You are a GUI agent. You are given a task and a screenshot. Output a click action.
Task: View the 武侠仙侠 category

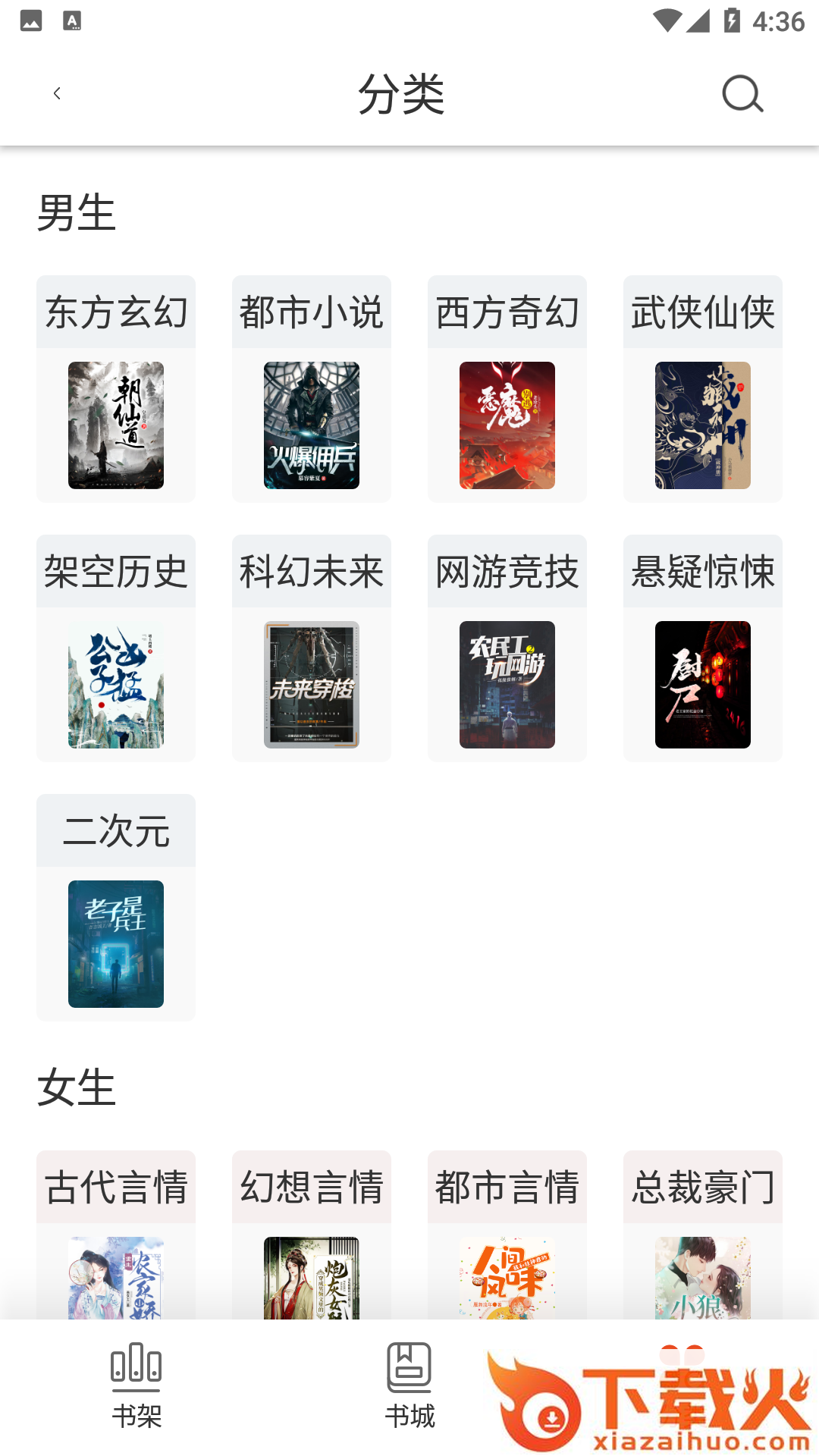[x=703, y=388]
